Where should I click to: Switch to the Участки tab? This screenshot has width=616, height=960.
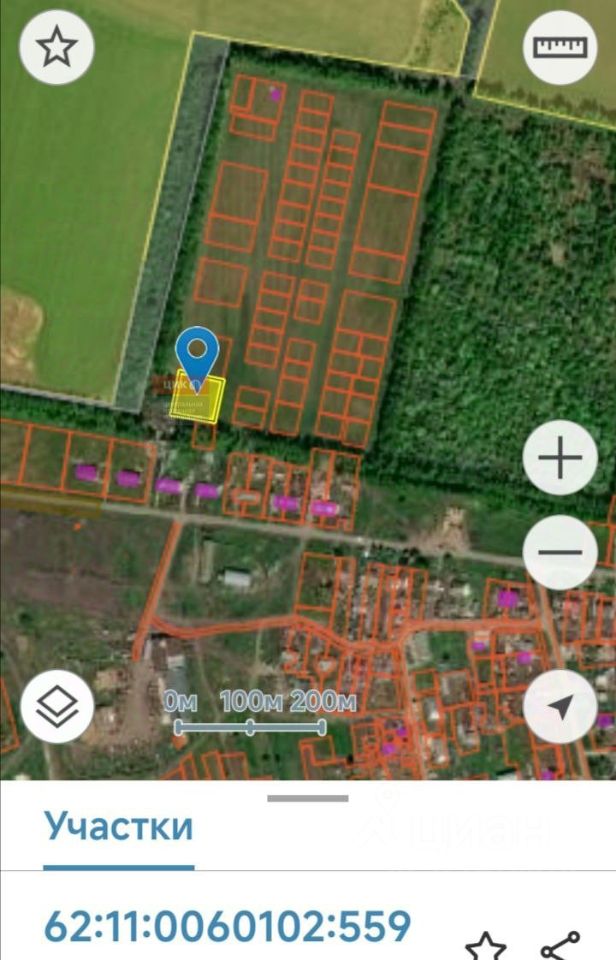coord(118,828)
